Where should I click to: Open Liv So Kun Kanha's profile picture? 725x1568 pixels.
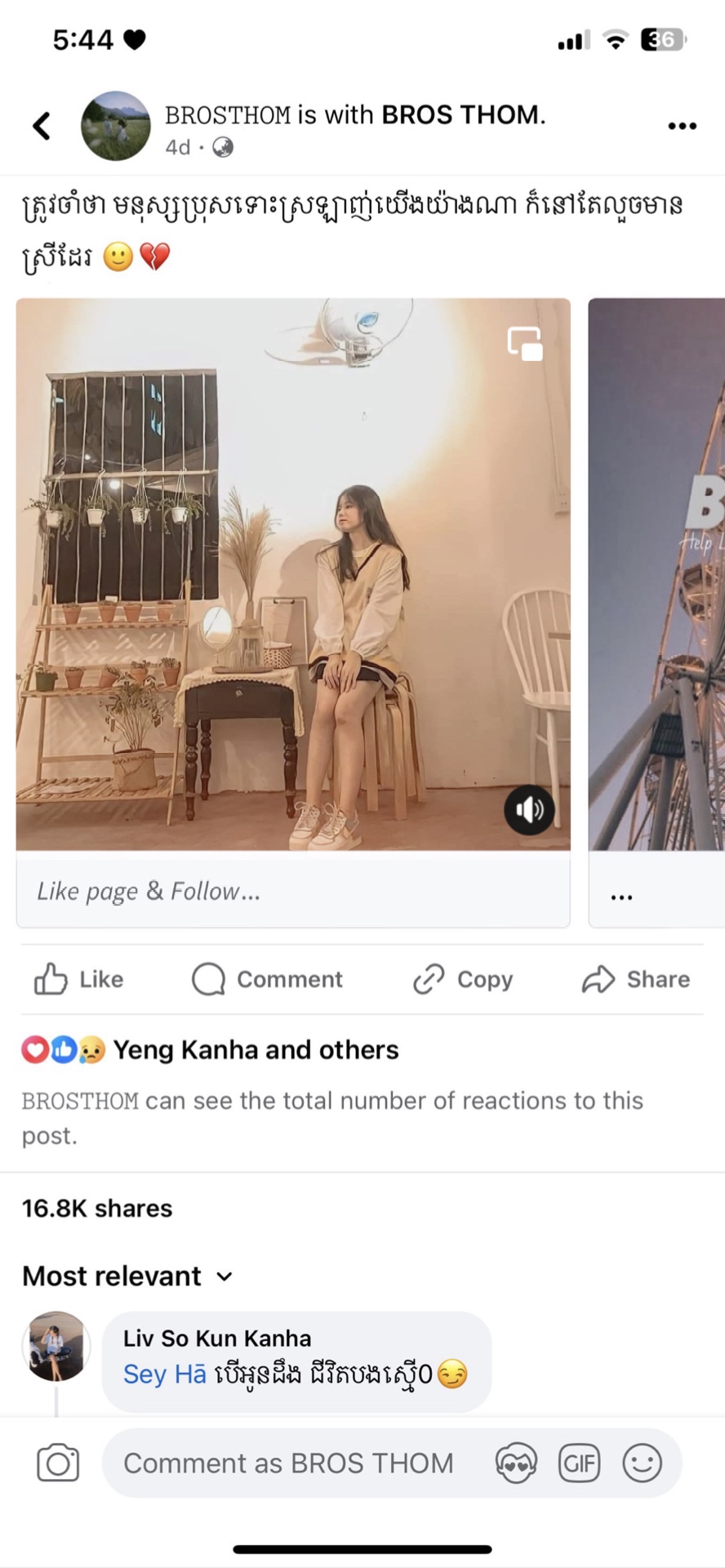pos(56,1347)
